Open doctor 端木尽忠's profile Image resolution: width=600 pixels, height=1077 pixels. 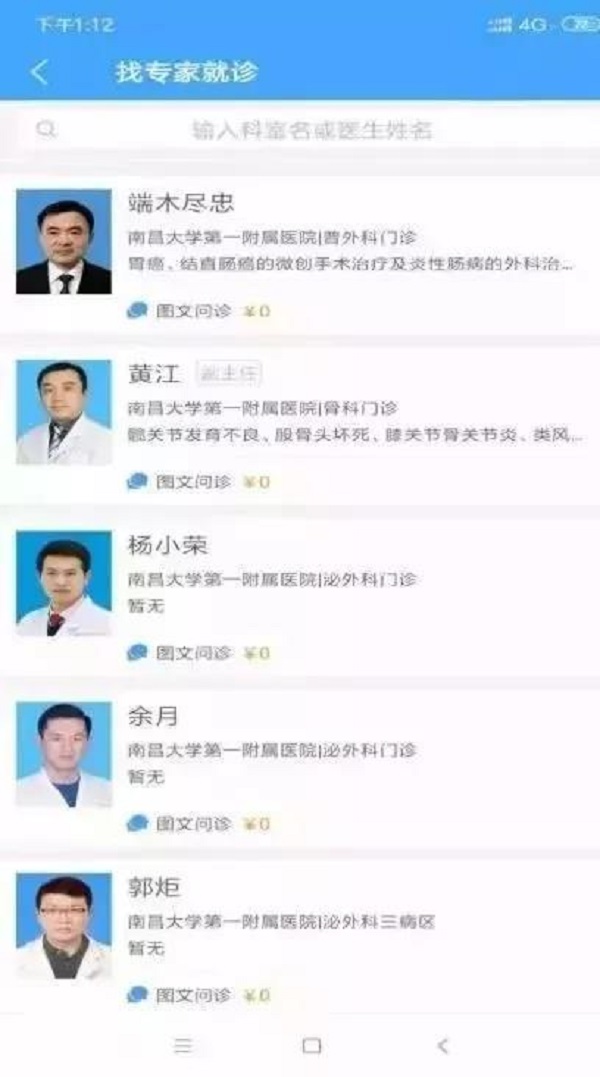click(300, 255)
